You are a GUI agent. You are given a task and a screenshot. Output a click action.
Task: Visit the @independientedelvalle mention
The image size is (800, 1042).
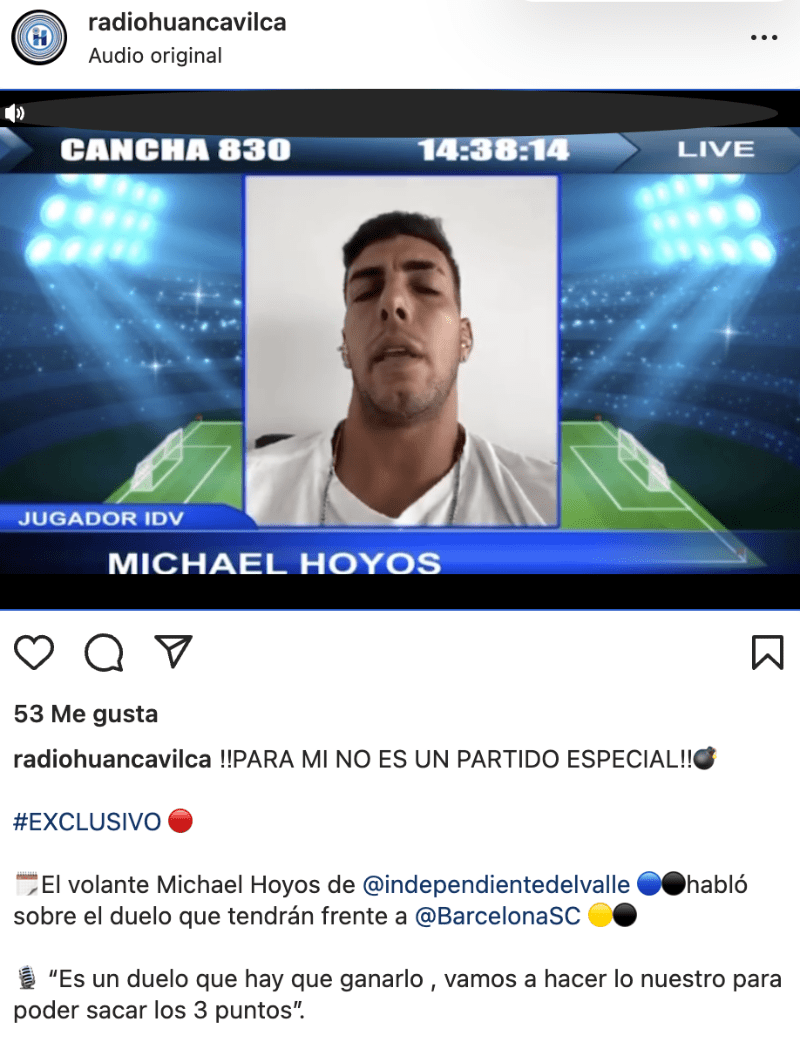496,885
